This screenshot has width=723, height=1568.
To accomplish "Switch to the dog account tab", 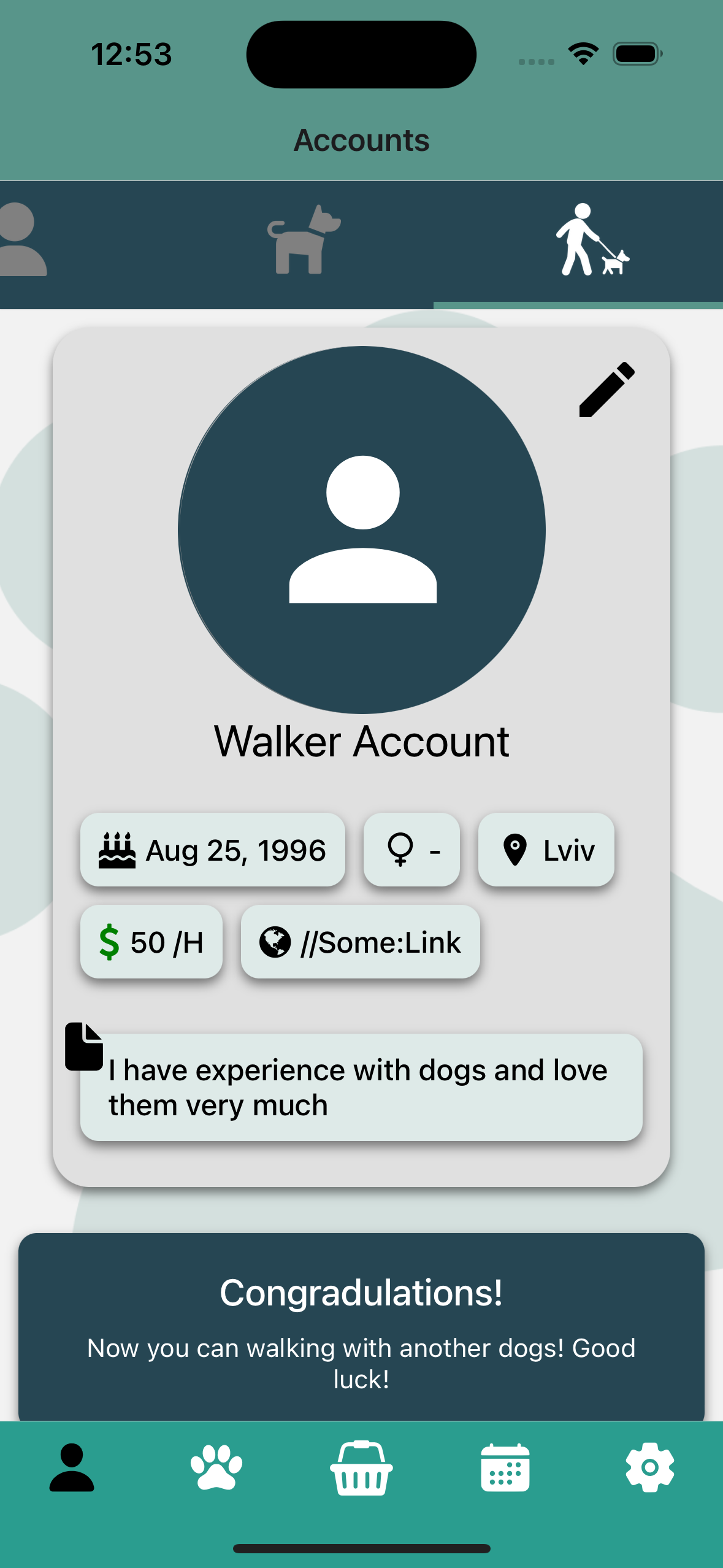I will click(x=304, y=240).
